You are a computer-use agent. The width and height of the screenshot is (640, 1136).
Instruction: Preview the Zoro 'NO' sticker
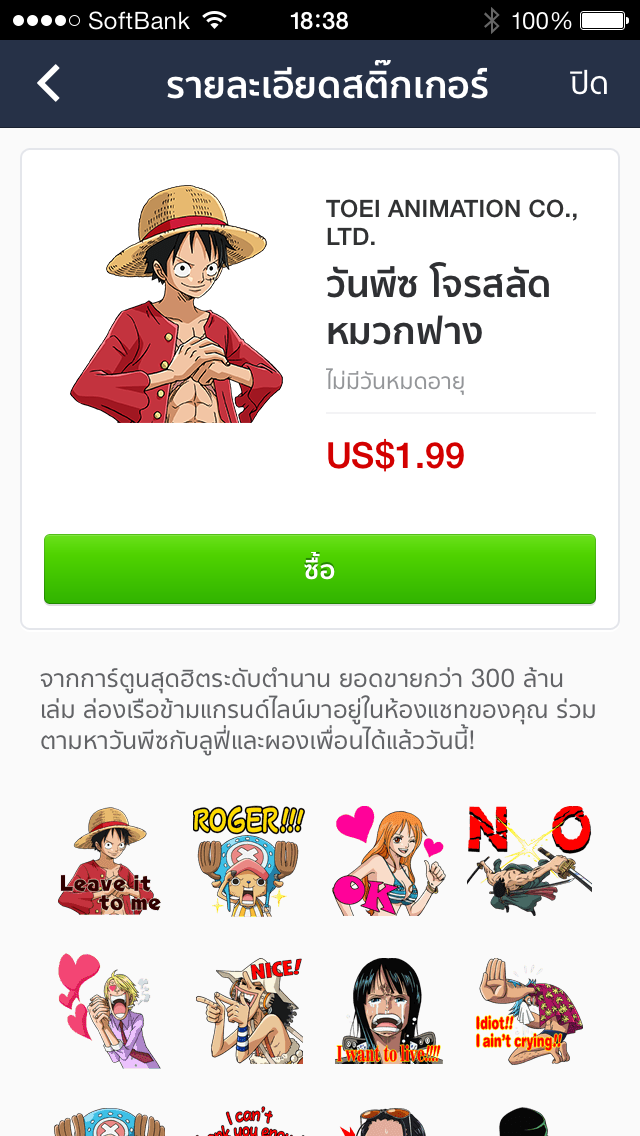(529, 859)
